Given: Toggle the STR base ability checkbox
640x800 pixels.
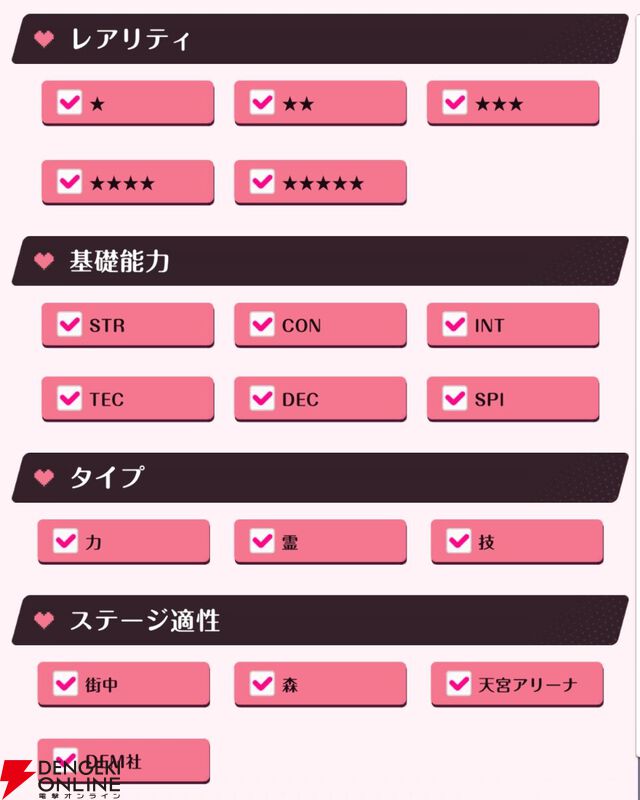Looking at the screenshot, I should [69, 325].
